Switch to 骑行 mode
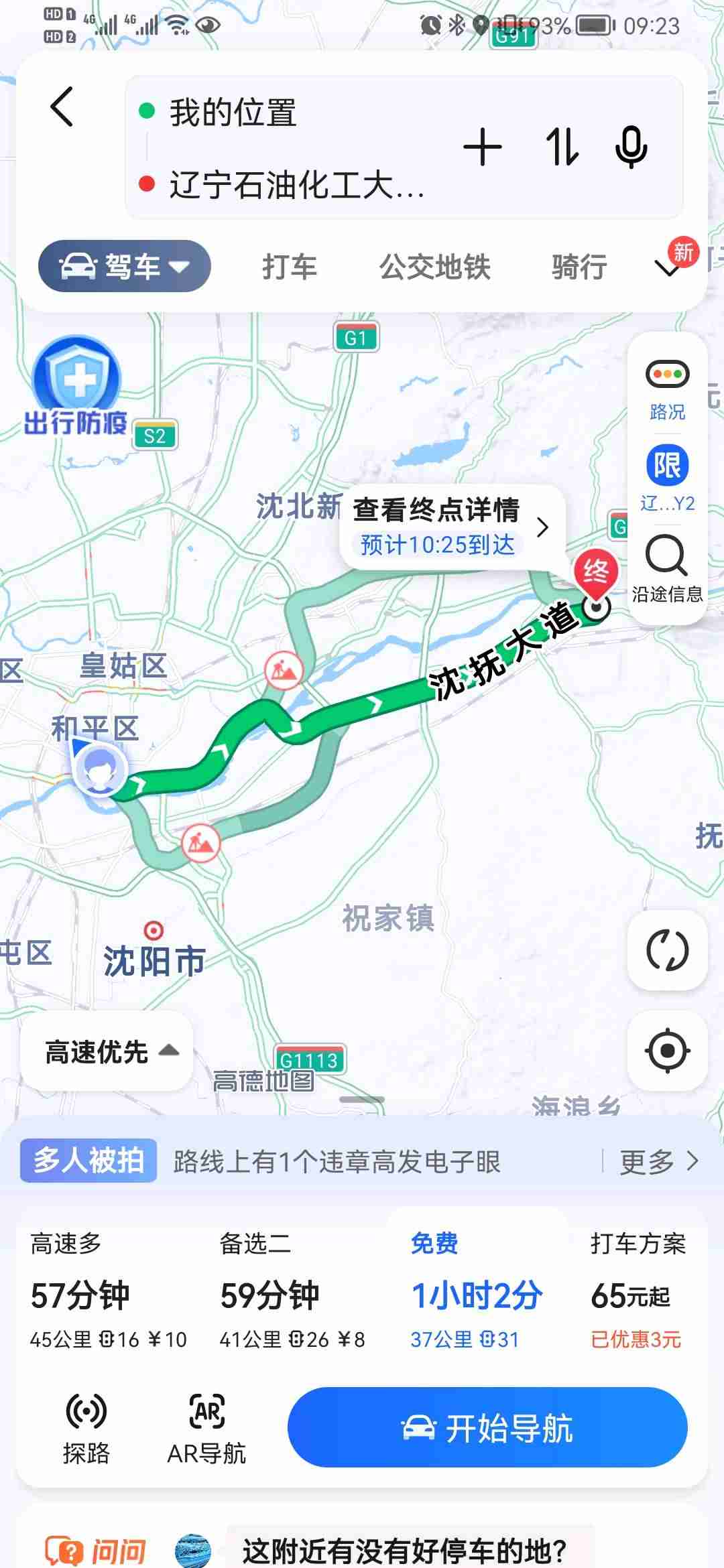The width and height of the screenshot is (724, 1568). [579, 267]
